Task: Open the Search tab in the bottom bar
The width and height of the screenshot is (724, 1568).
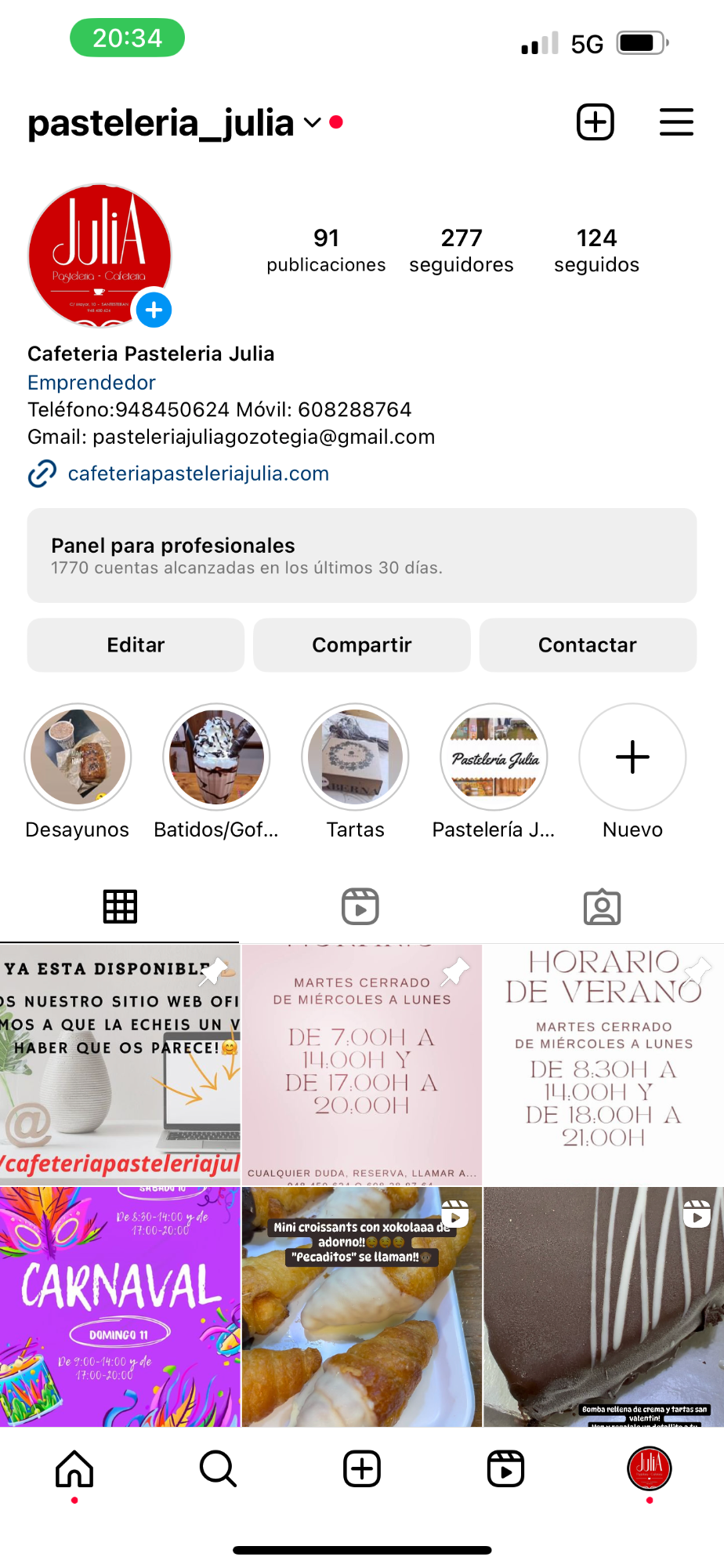Action: 218,1468
